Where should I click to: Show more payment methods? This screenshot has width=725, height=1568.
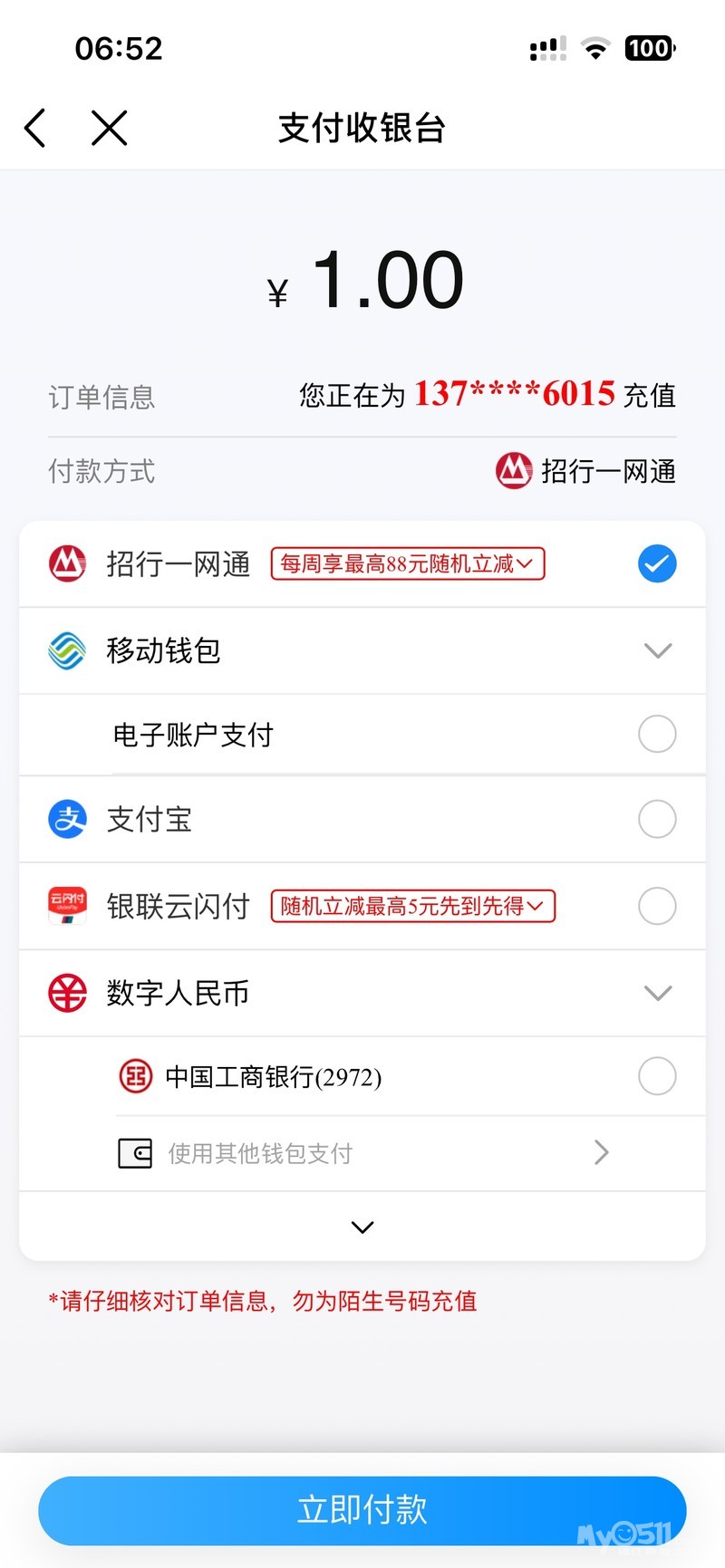point(362,1227)
